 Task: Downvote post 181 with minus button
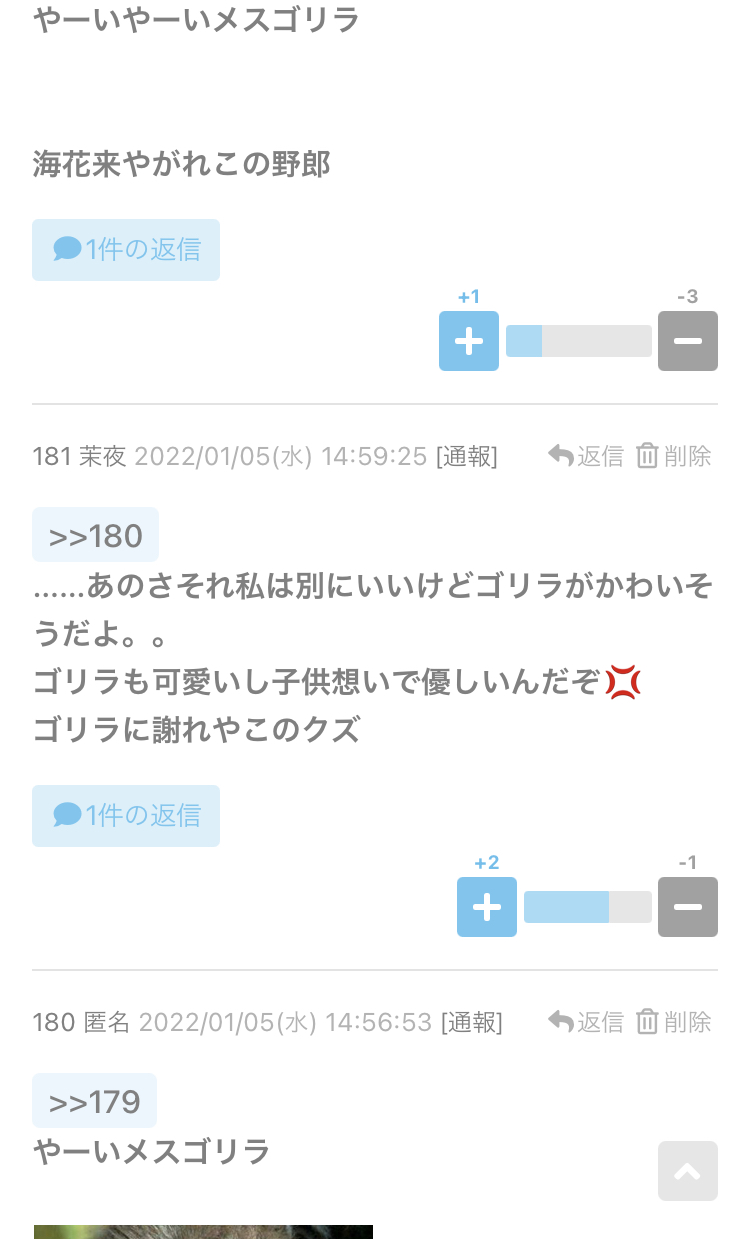(x=687, y=907)
